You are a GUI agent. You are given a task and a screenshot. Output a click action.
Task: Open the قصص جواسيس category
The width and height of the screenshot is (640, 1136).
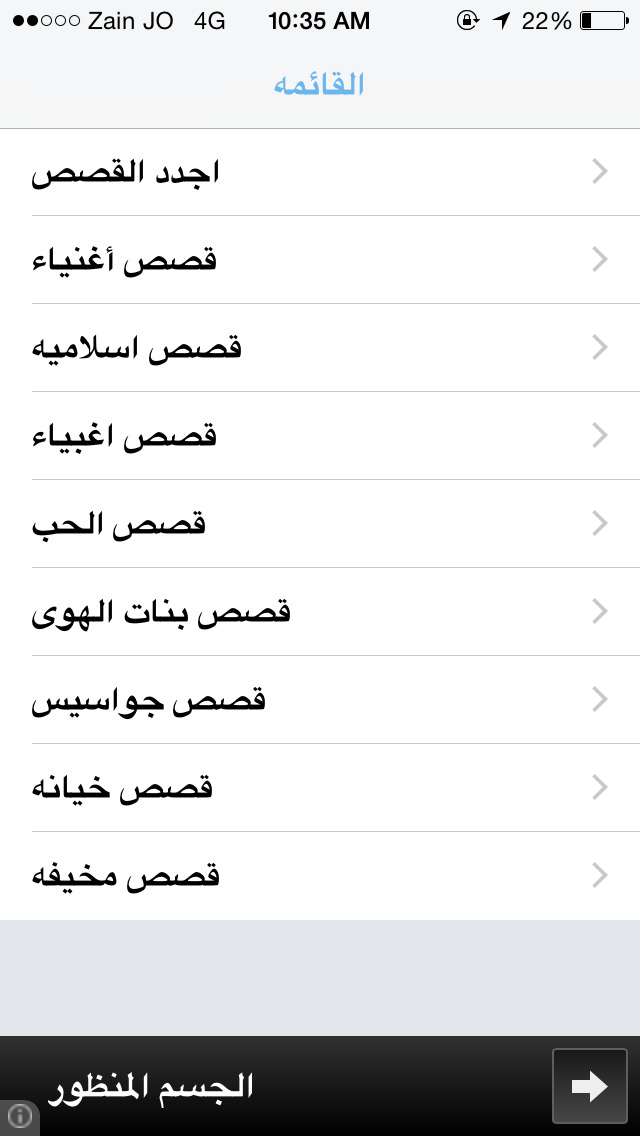coord(320,700)
